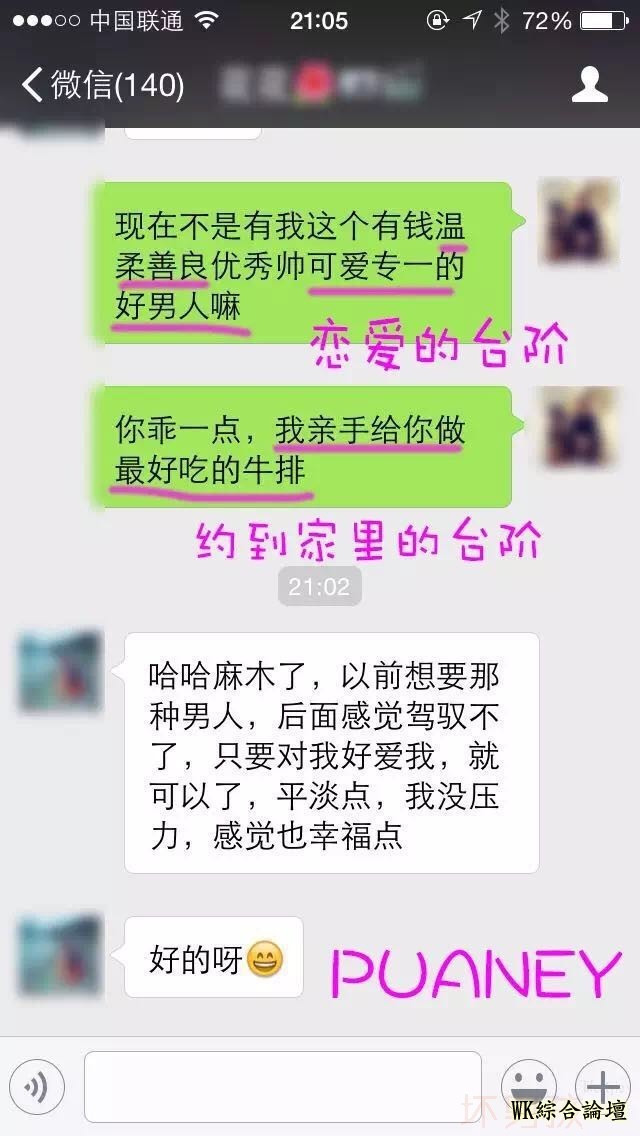Go back to the WeChat chat list
Viewport: 640px width, 1136px height.
[100, 85]
